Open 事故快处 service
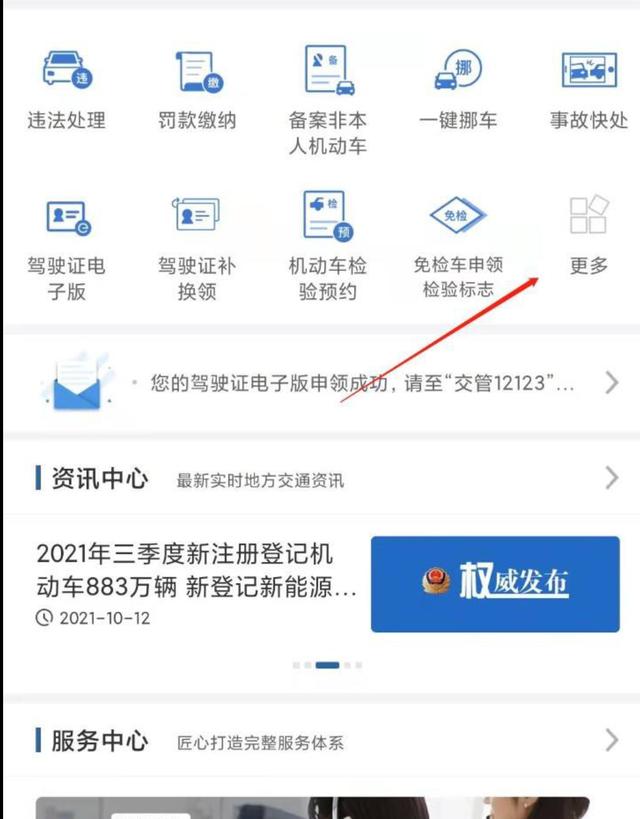 coord(588,90)
